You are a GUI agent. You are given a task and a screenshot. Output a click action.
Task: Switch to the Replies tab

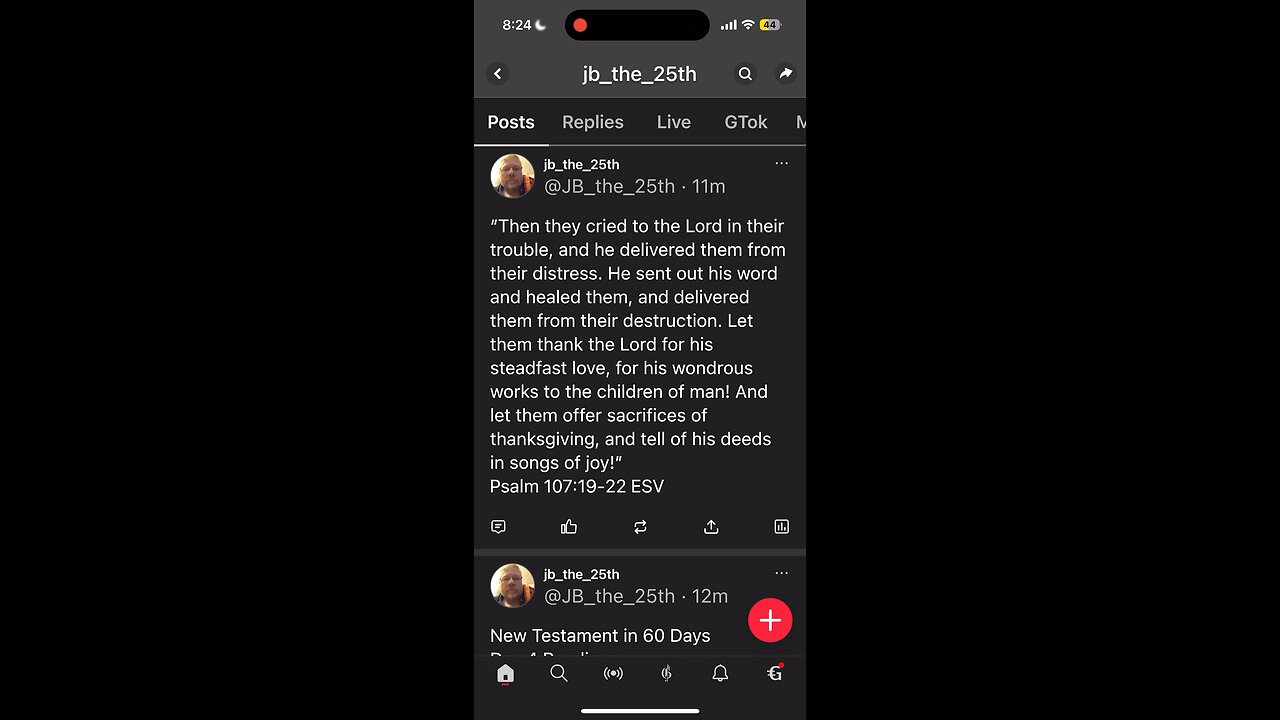pyautogui.click(x=592, y=122)
